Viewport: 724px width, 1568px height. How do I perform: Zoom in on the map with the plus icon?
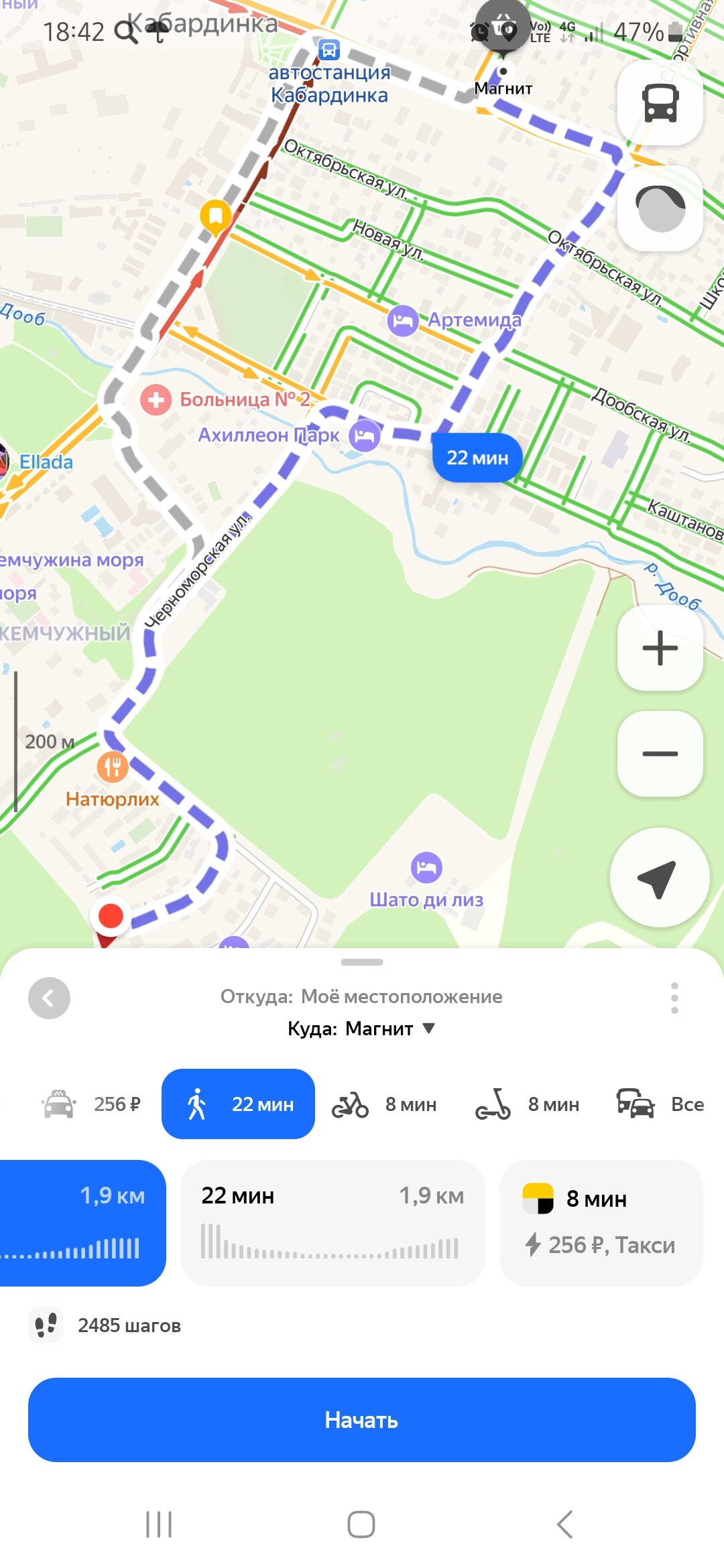click(660, 647)
